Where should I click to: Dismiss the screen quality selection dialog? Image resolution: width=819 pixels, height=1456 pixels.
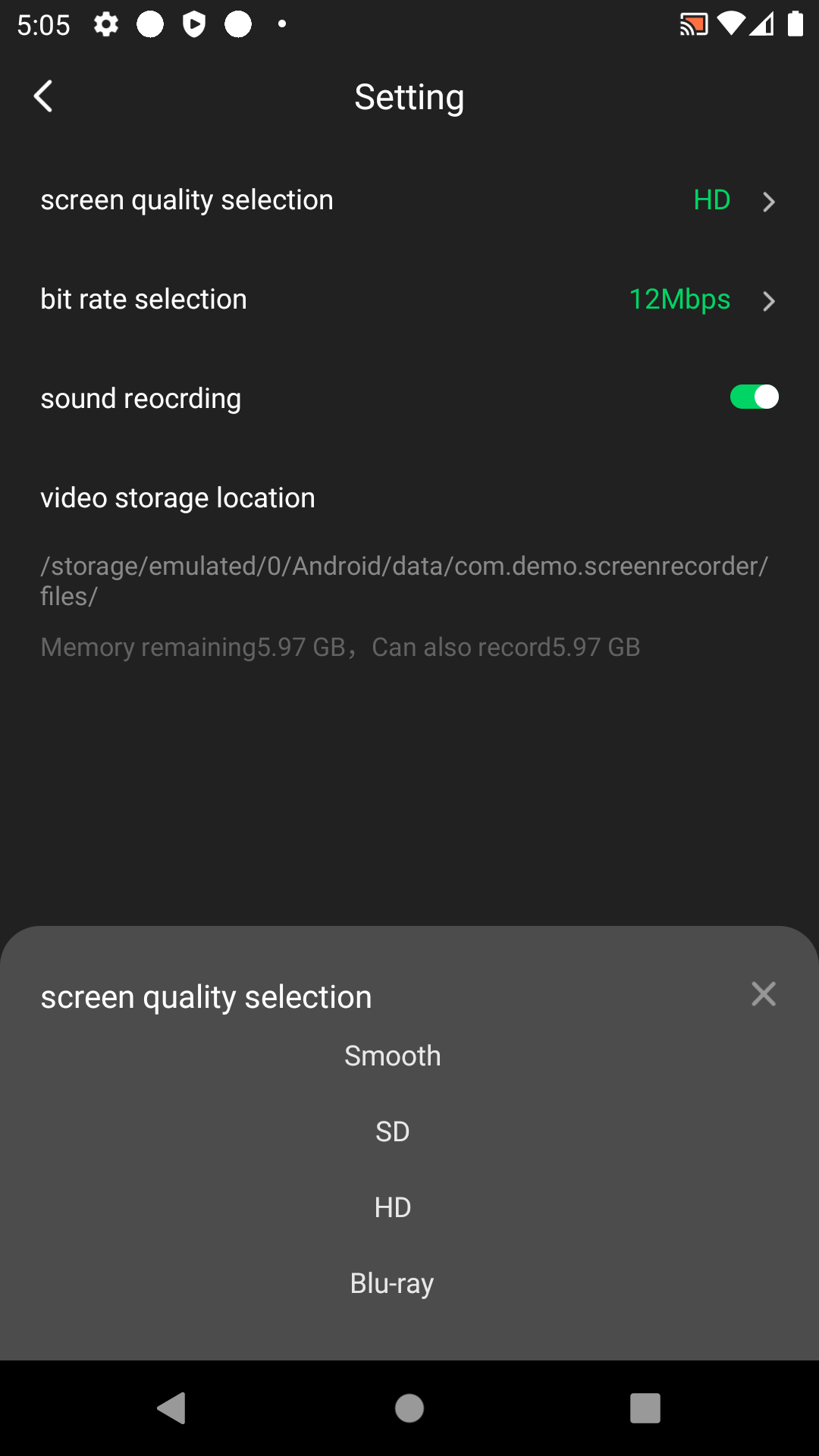click(763, 994)
